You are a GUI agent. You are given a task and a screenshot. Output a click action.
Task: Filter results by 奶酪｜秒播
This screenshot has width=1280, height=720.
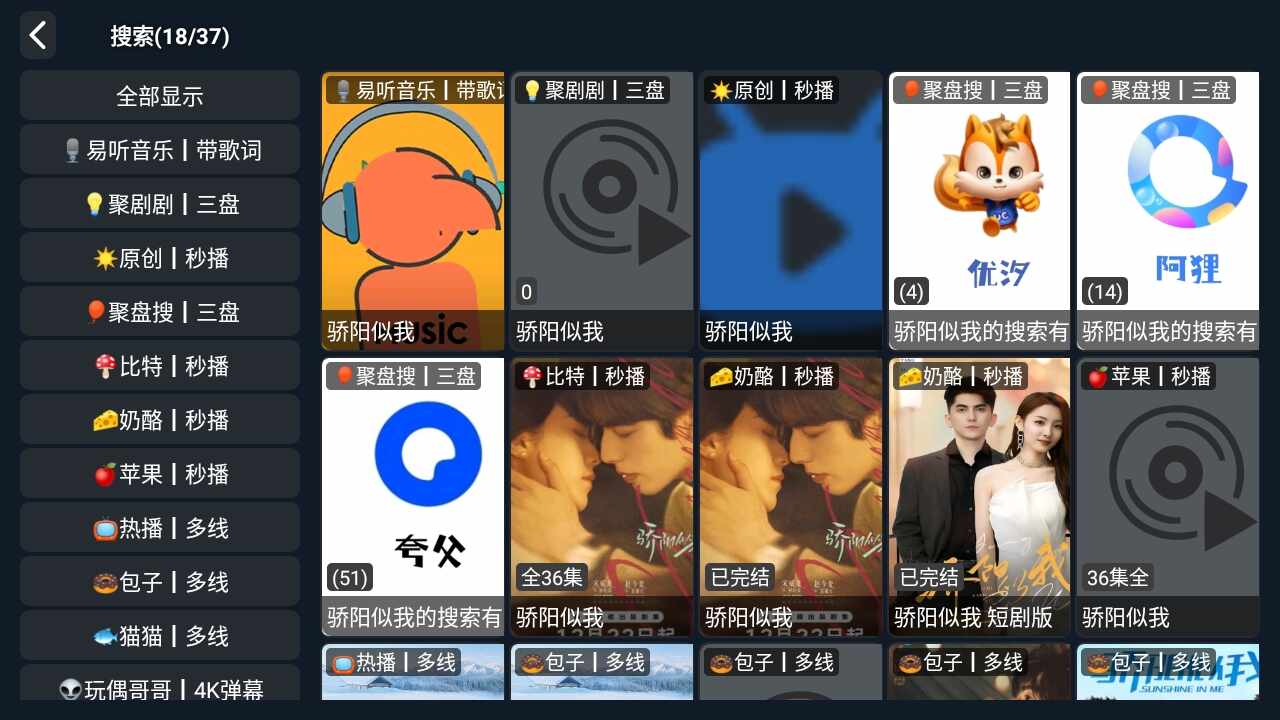pos(160,420)
